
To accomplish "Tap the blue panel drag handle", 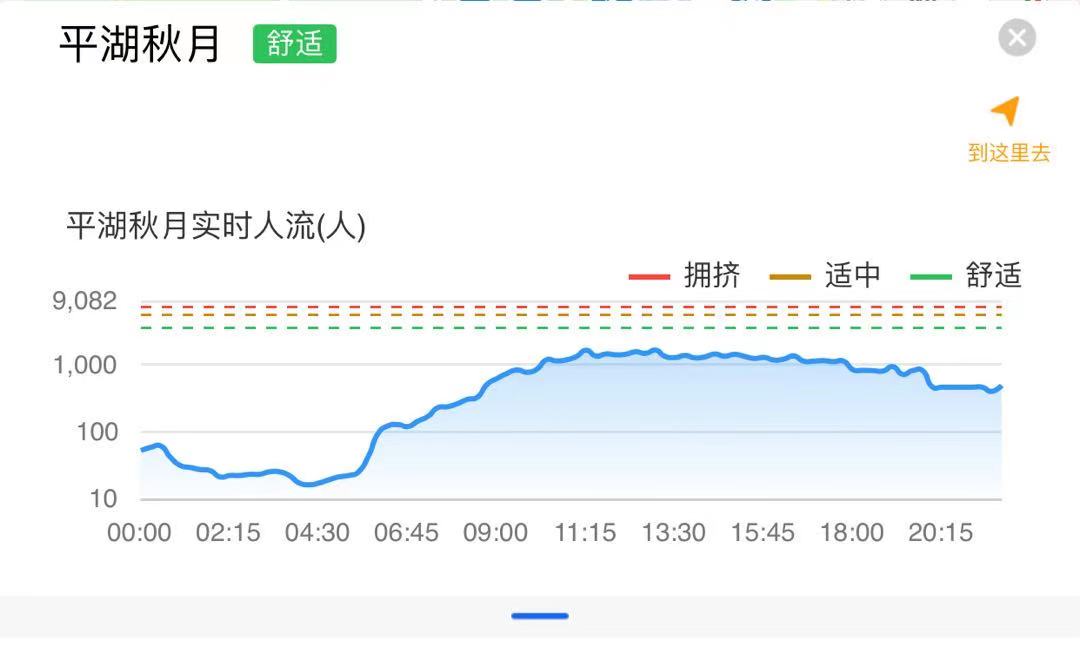I will (x=540, y=616).
